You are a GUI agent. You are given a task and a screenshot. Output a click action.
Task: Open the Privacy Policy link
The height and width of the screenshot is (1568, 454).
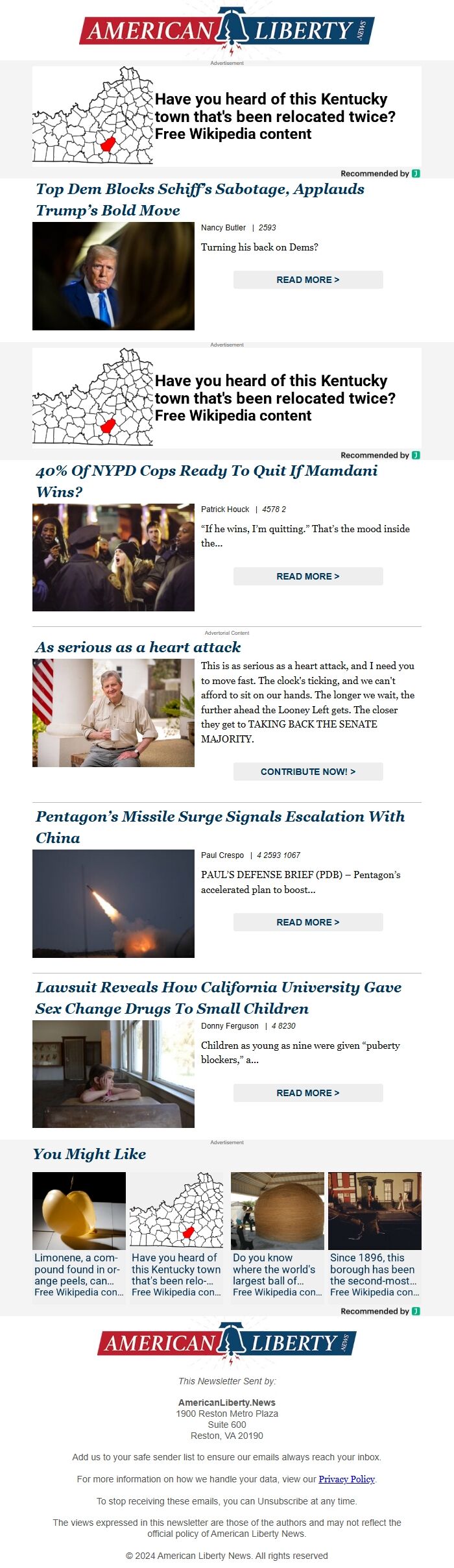tap(346, 1479)
